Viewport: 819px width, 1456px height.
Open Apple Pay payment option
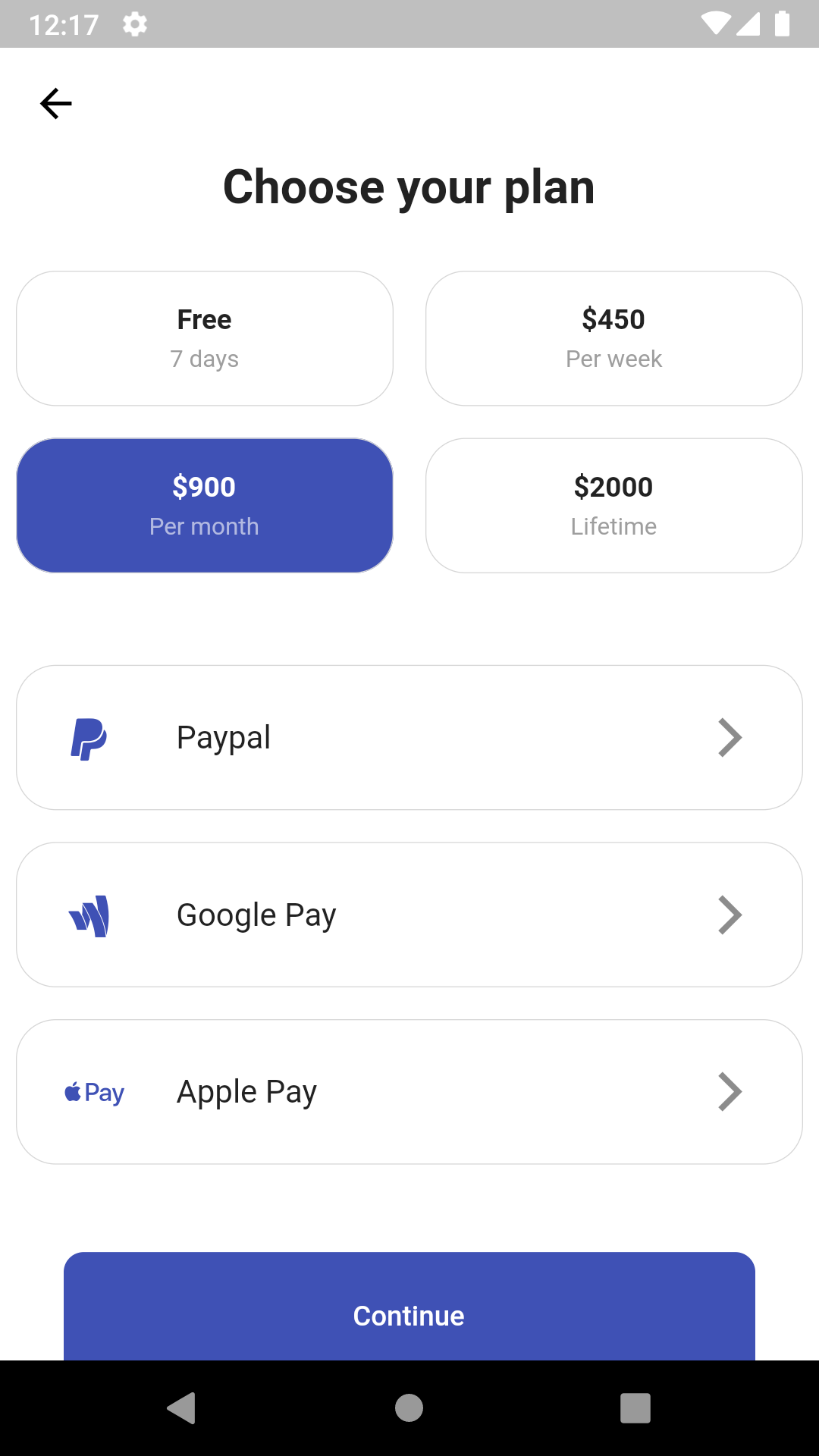pos(409,1092)
